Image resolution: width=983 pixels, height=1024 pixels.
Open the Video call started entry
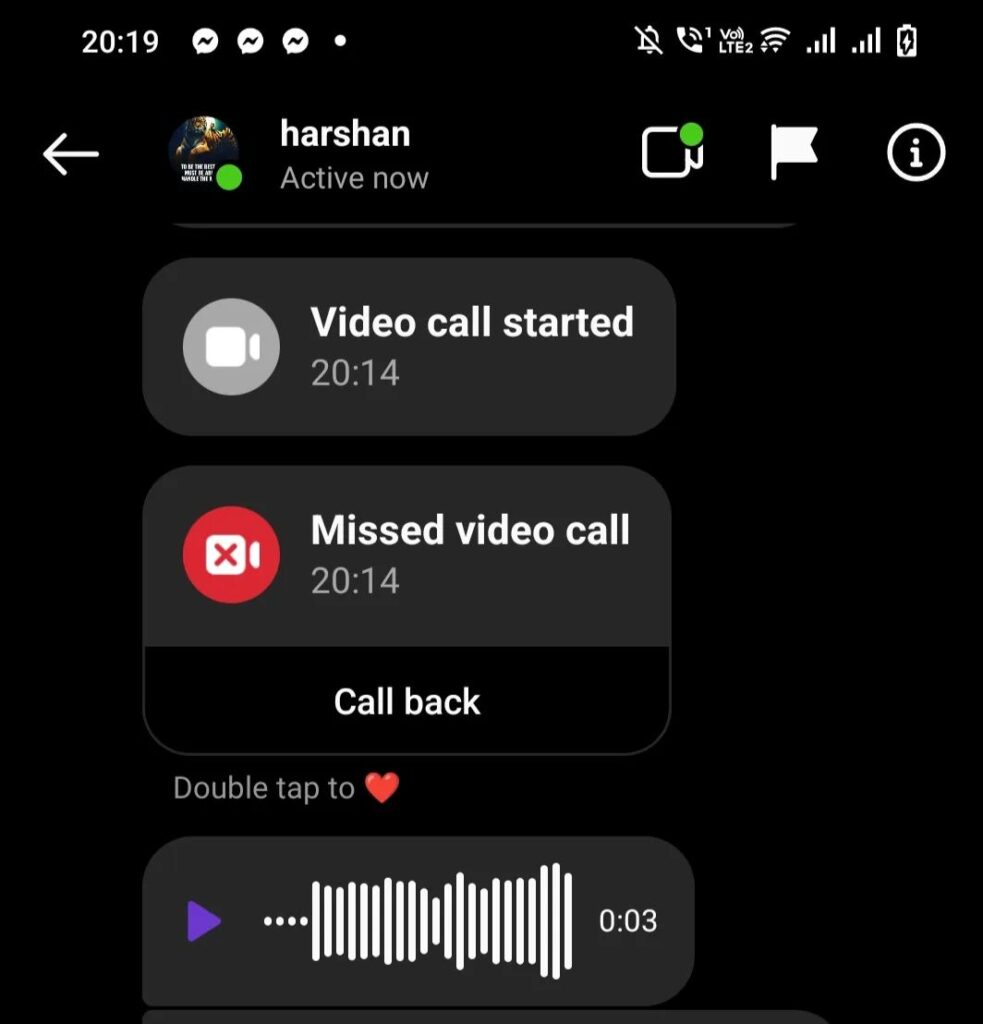[x=408, y=346]
